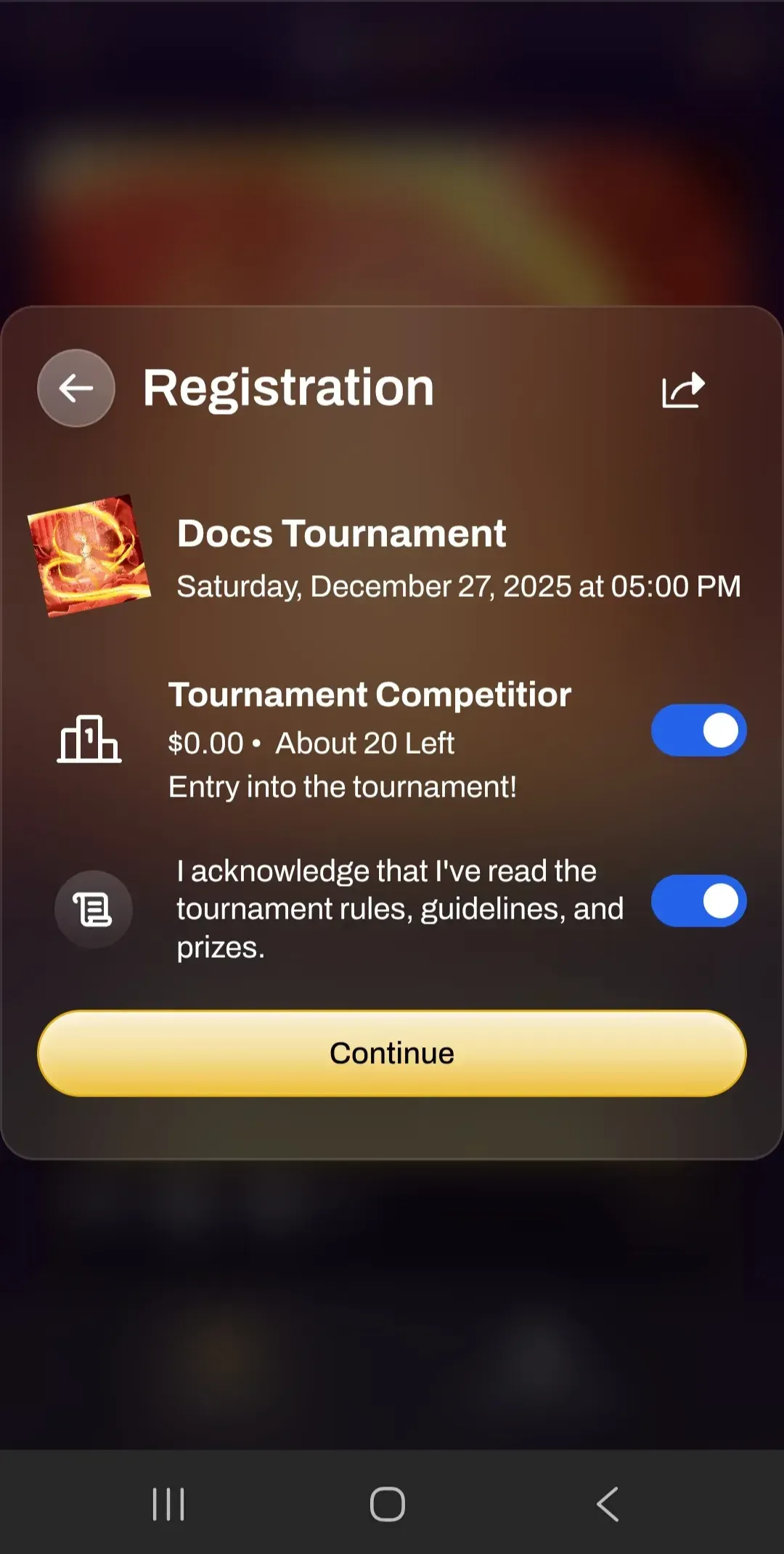Go to the phone's home screen
Viewport: 784px width, 1554px height.
(388, 1503)
